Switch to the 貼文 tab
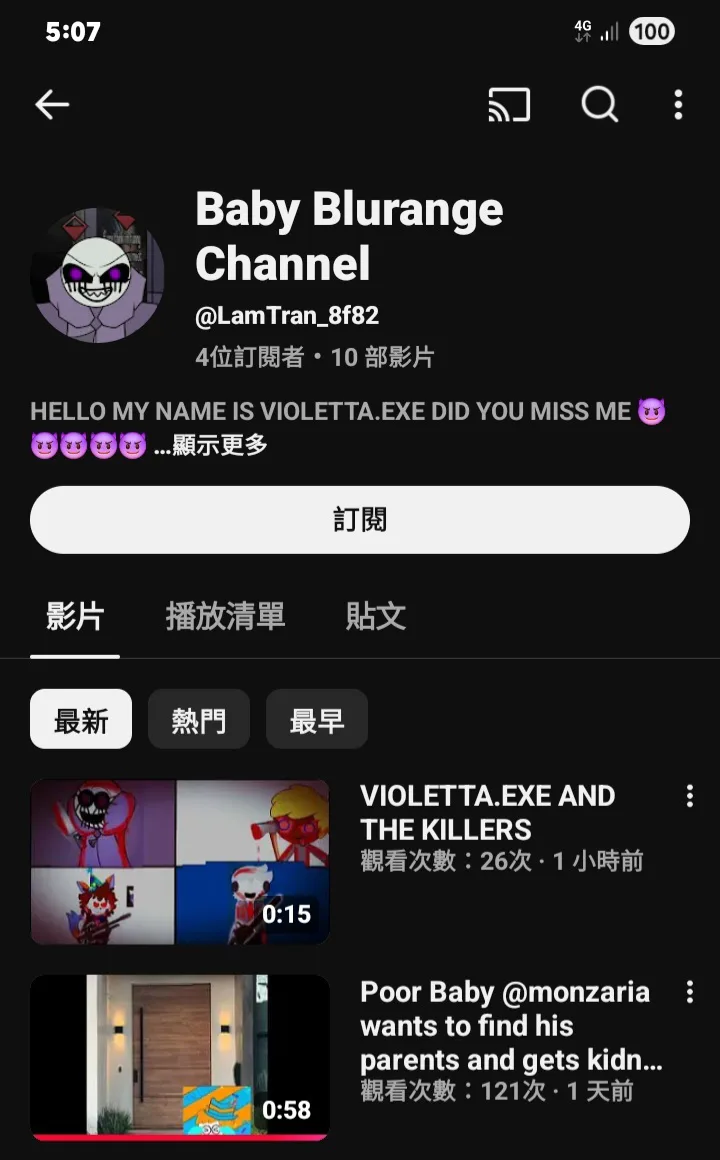Viewport: 720px width, 1160px height. [x=375, y=616]
